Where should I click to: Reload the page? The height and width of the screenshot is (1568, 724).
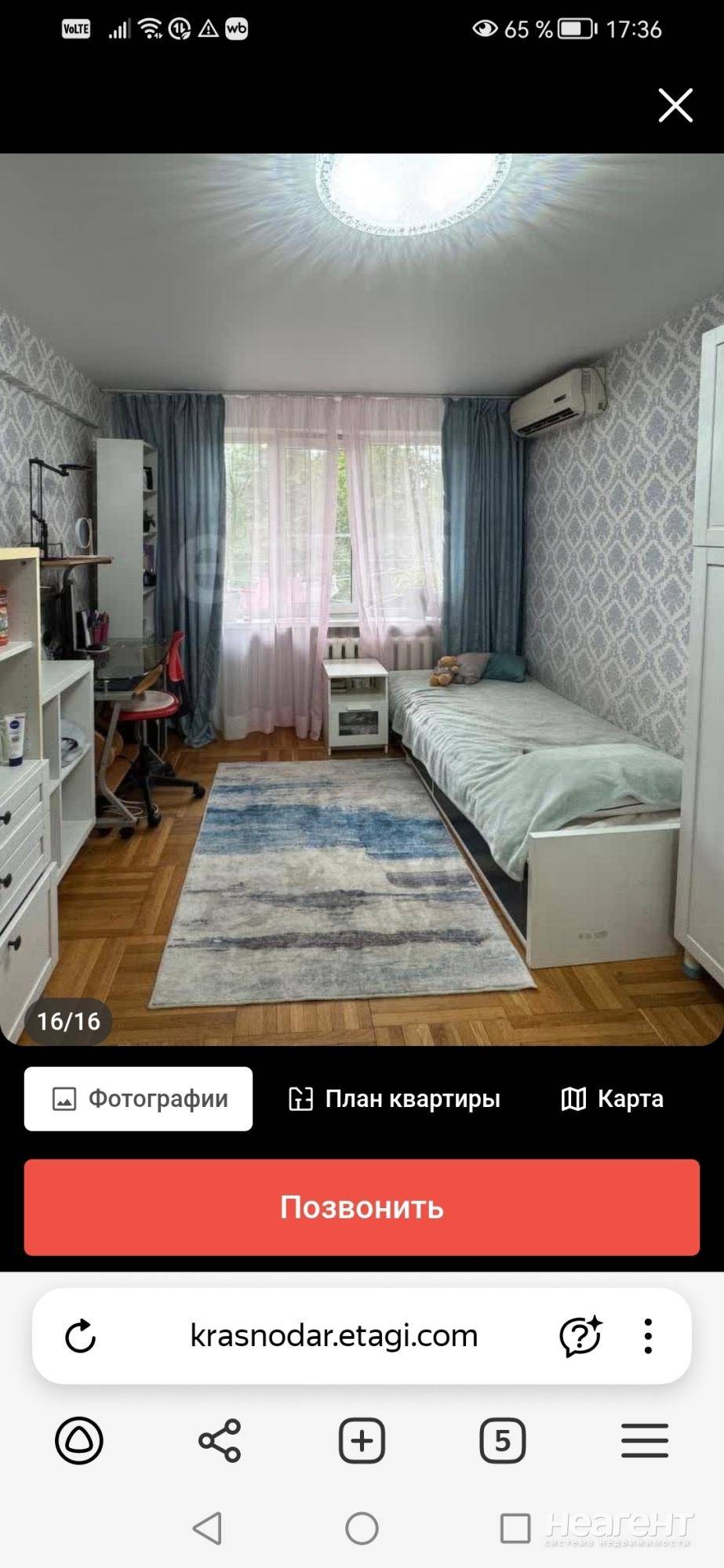coord(80,1336)
